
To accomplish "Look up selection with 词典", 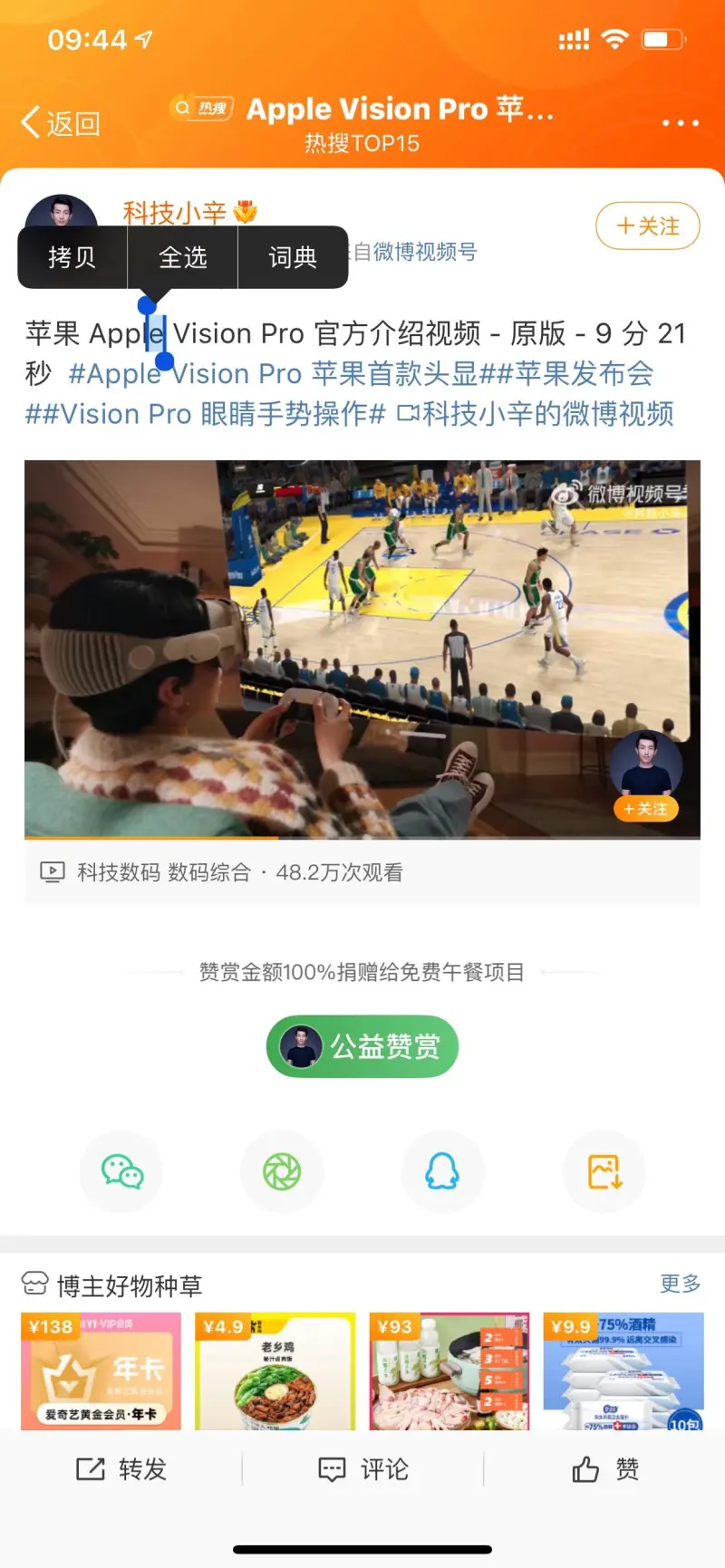I will pyautogui.click(x=293, y=257).
